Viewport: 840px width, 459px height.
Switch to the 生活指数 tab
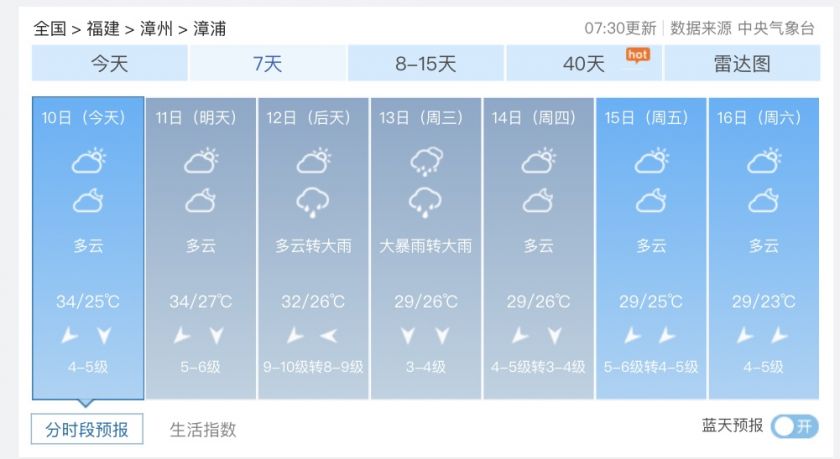[203, 430]
